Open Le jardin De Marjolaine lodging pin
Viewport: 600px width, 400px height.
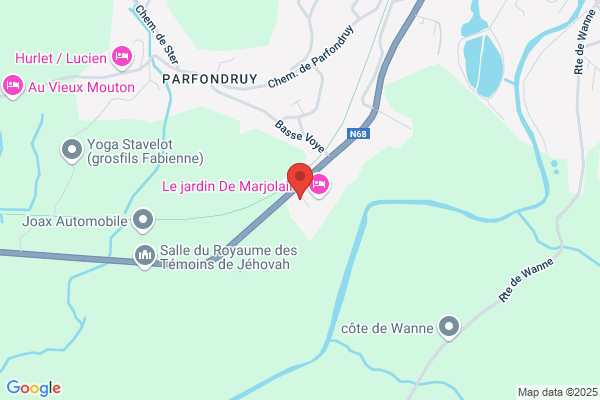tap(319, 185)
